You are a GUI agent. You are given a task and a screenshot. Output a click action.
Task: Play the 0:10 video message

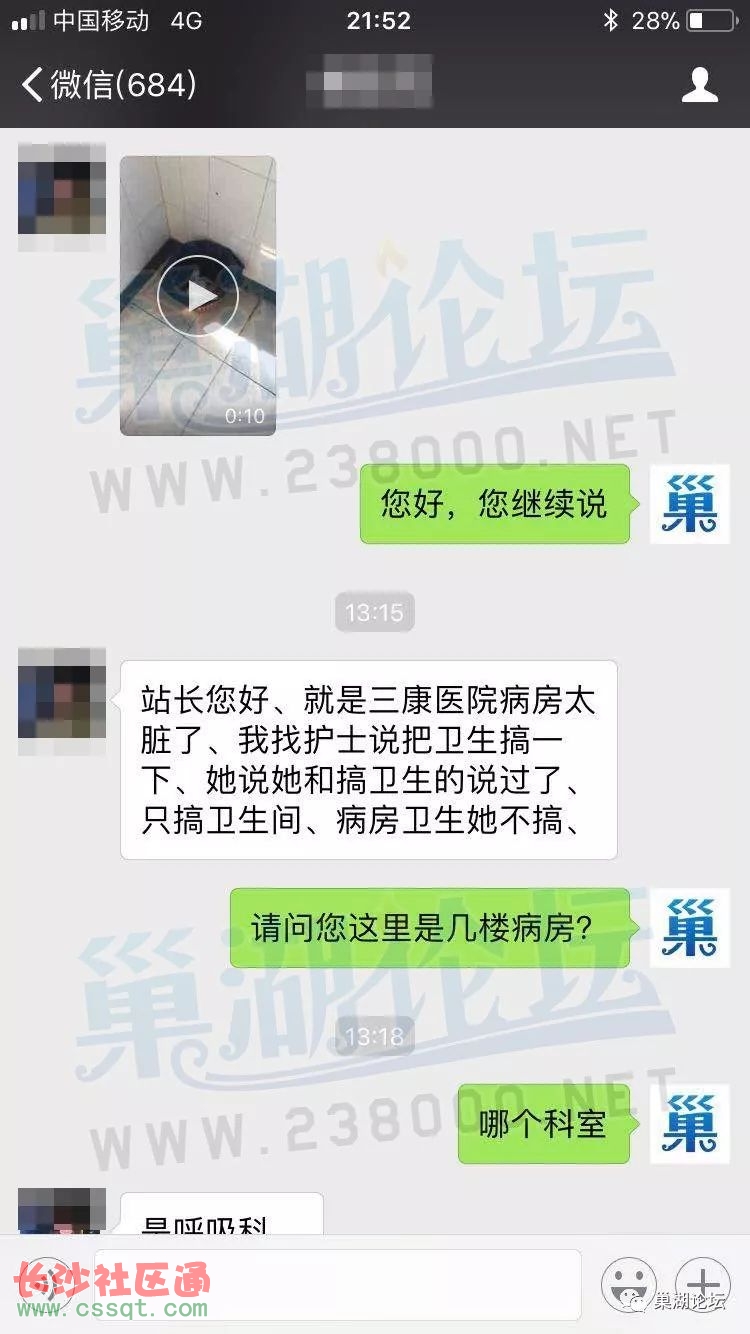tap(198, 295)
